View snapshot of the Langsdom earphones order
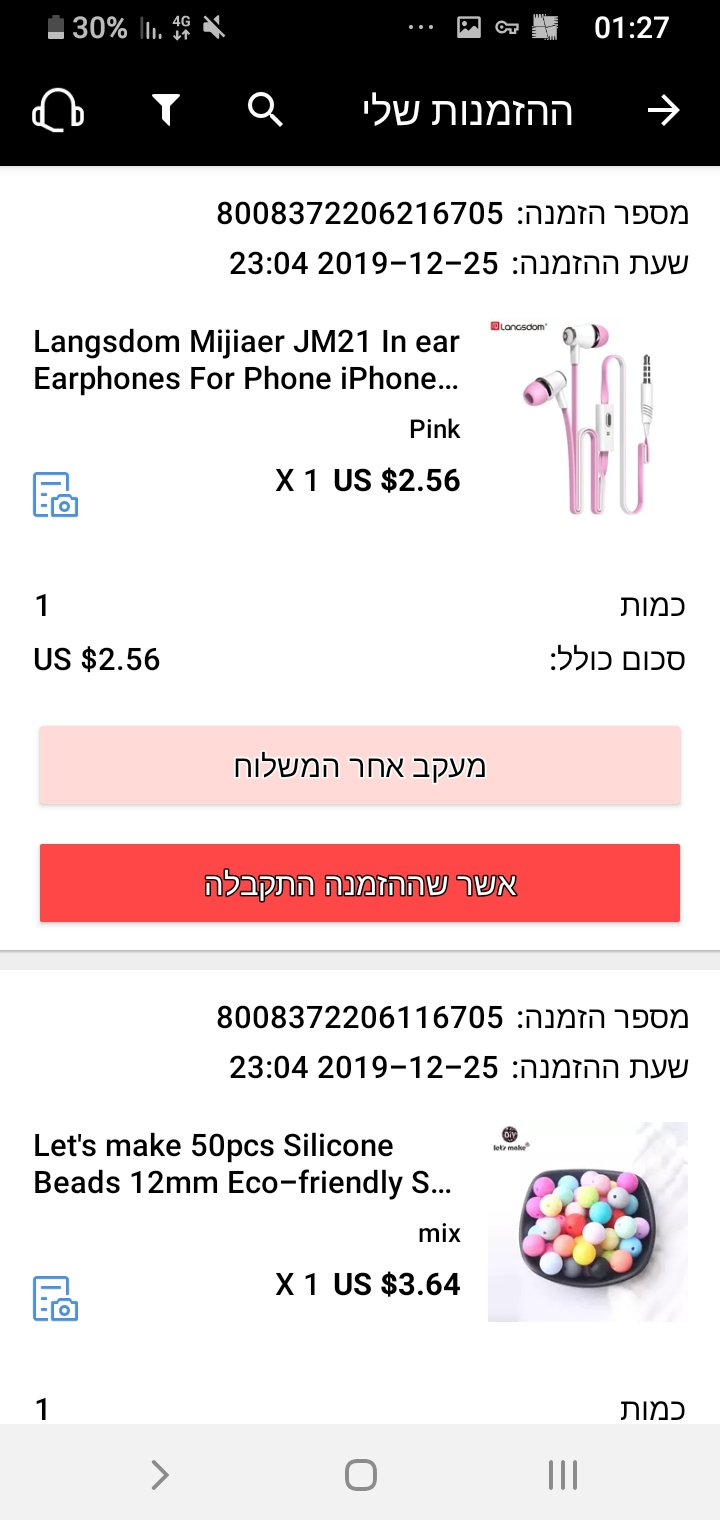The width and height of the screenshot is (720, 1520). point(56,491)
